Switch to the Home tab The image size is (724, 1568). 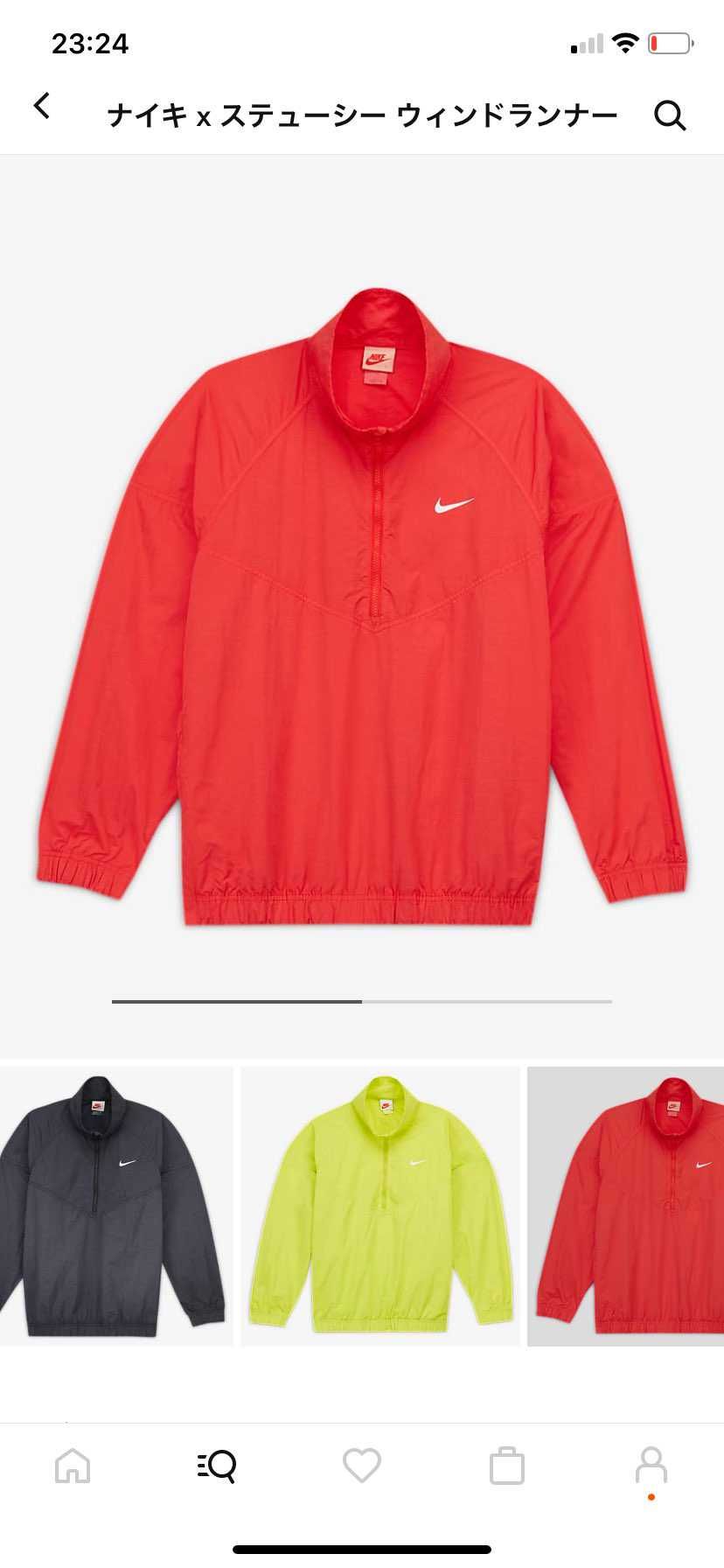[73, 1465]
